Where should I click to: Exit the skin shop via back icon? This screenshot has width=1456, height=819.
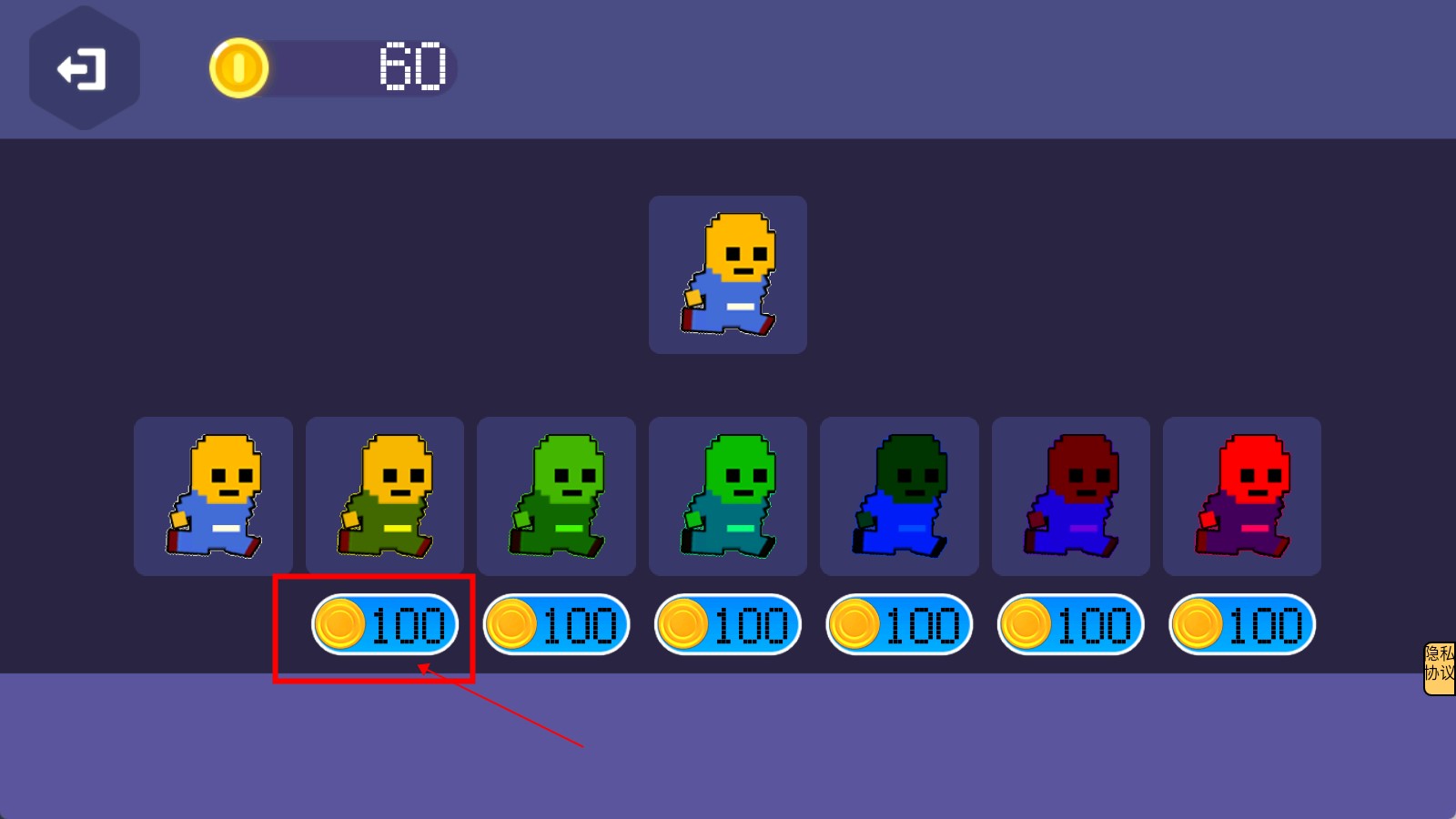pos(84,69)
